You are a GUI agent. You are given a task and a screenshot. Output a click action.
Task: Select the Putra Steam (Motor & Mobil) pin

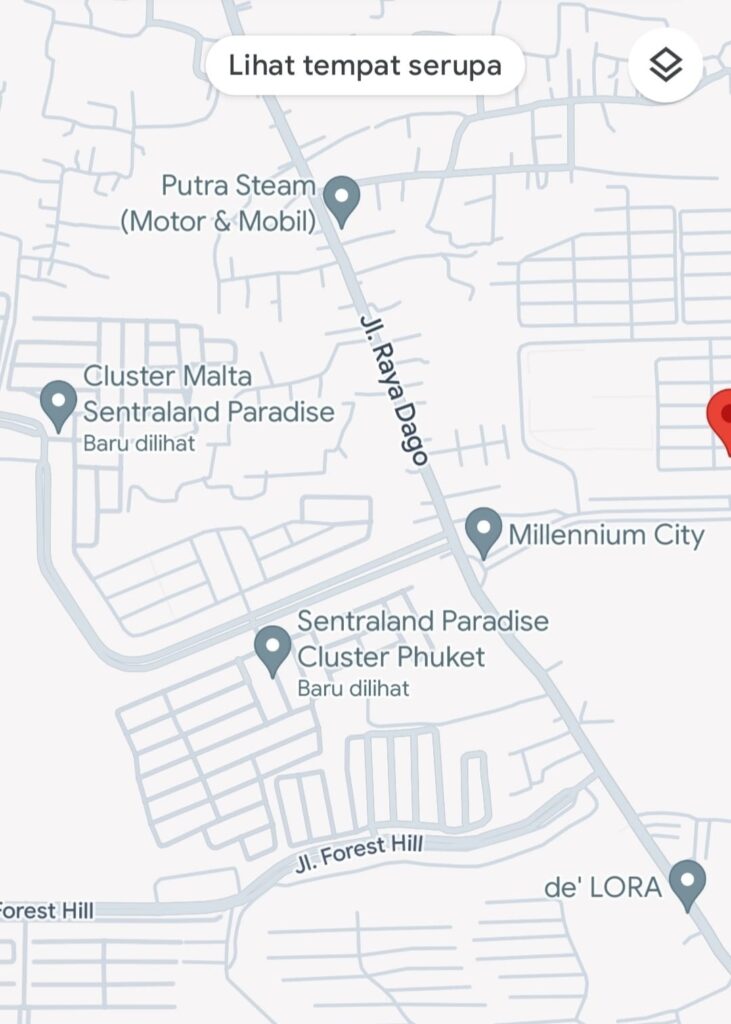click(343, 198)
